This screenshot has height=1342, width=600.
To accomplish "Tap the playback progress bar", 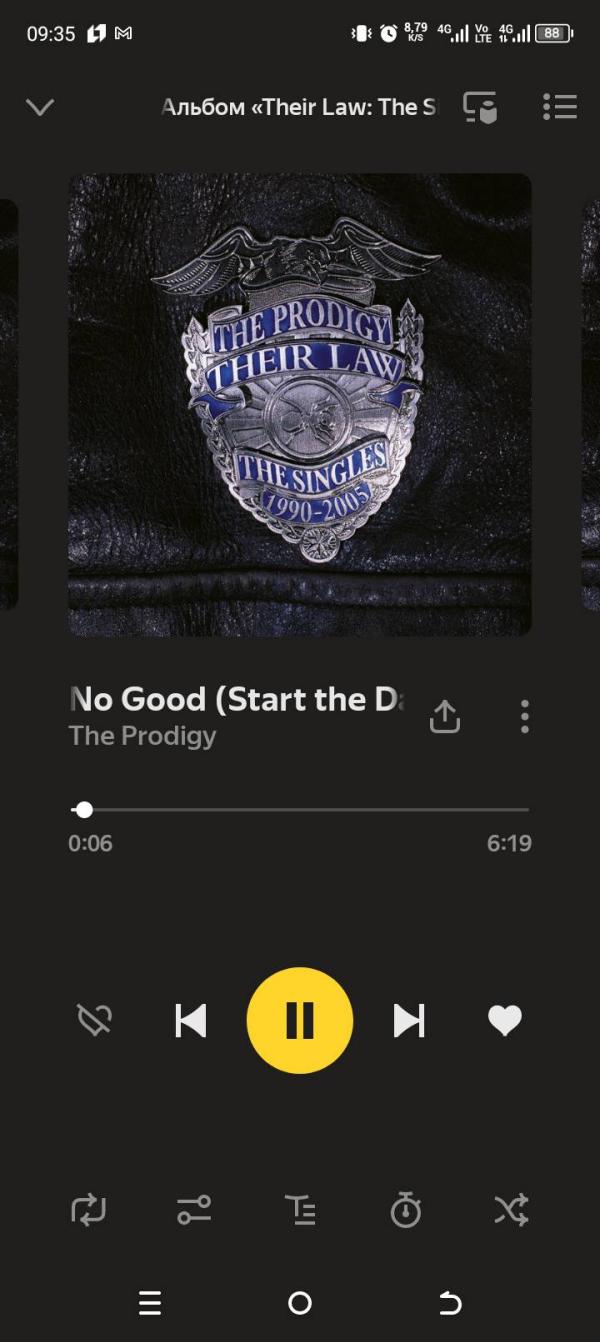I will coord(300,809).
